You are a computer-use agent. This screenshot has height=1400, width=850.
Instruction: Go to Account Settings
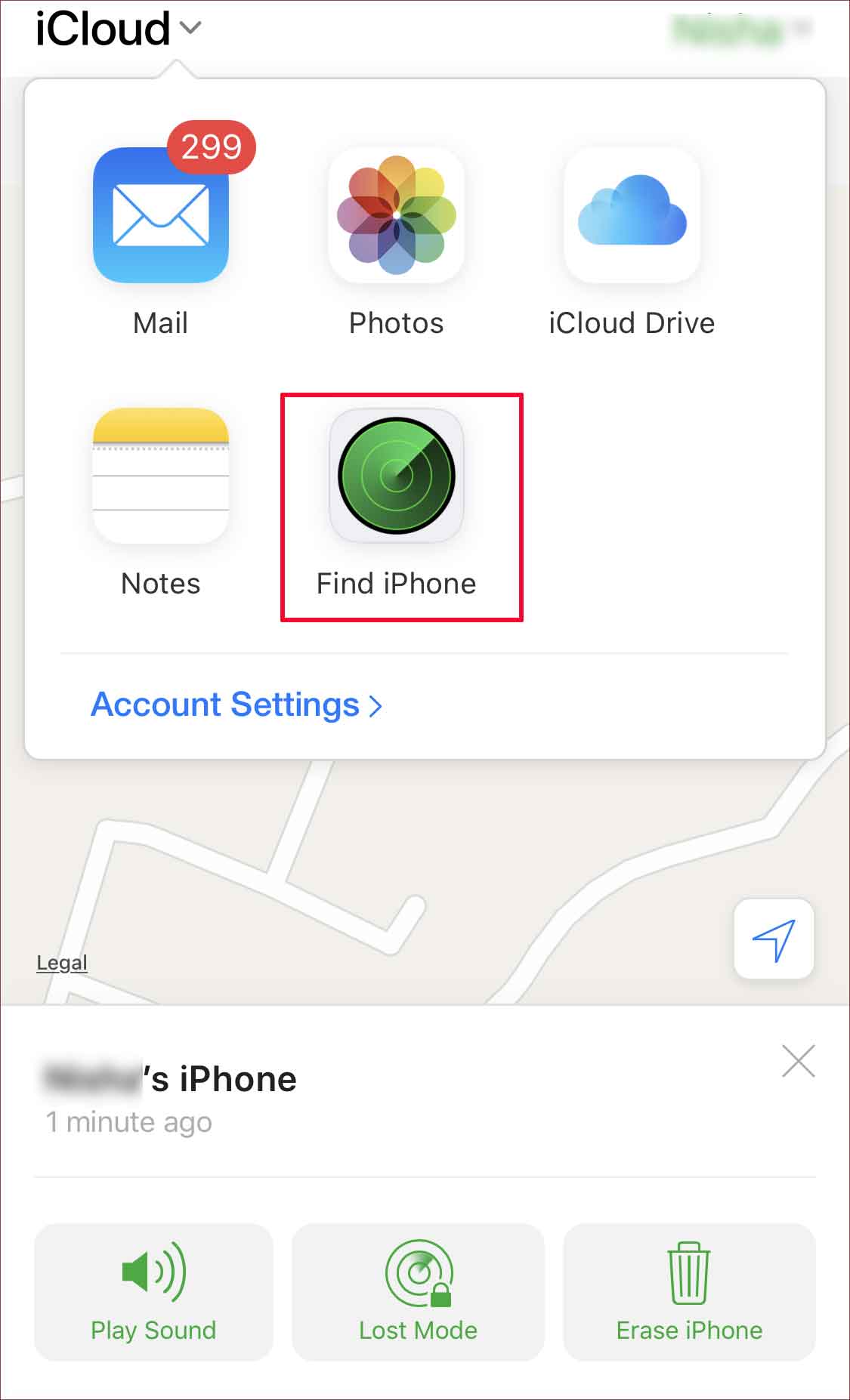(x=236, y=705)
